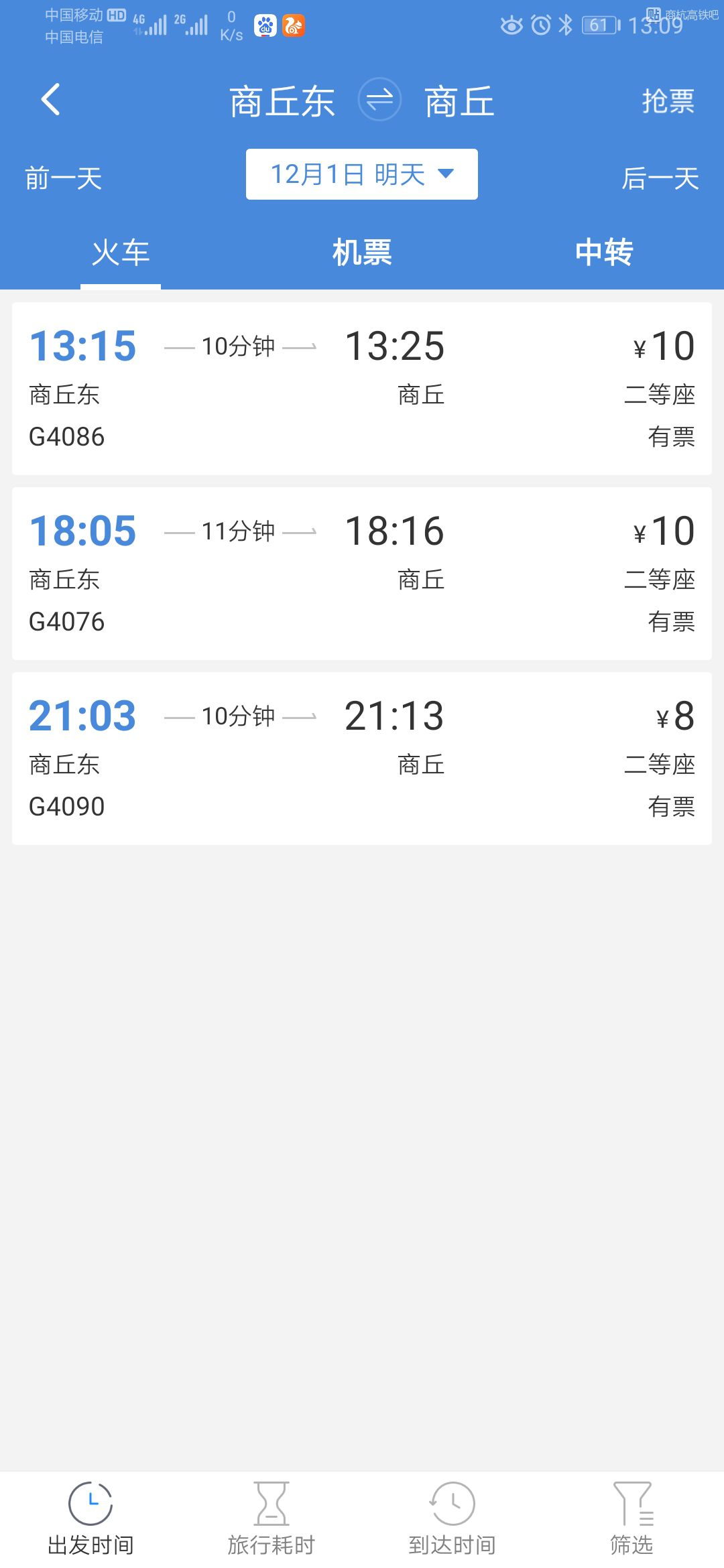Select the 火车 tab
Image resolution: width=724 pixels, height=1568 pixels.
pos(121,253)
